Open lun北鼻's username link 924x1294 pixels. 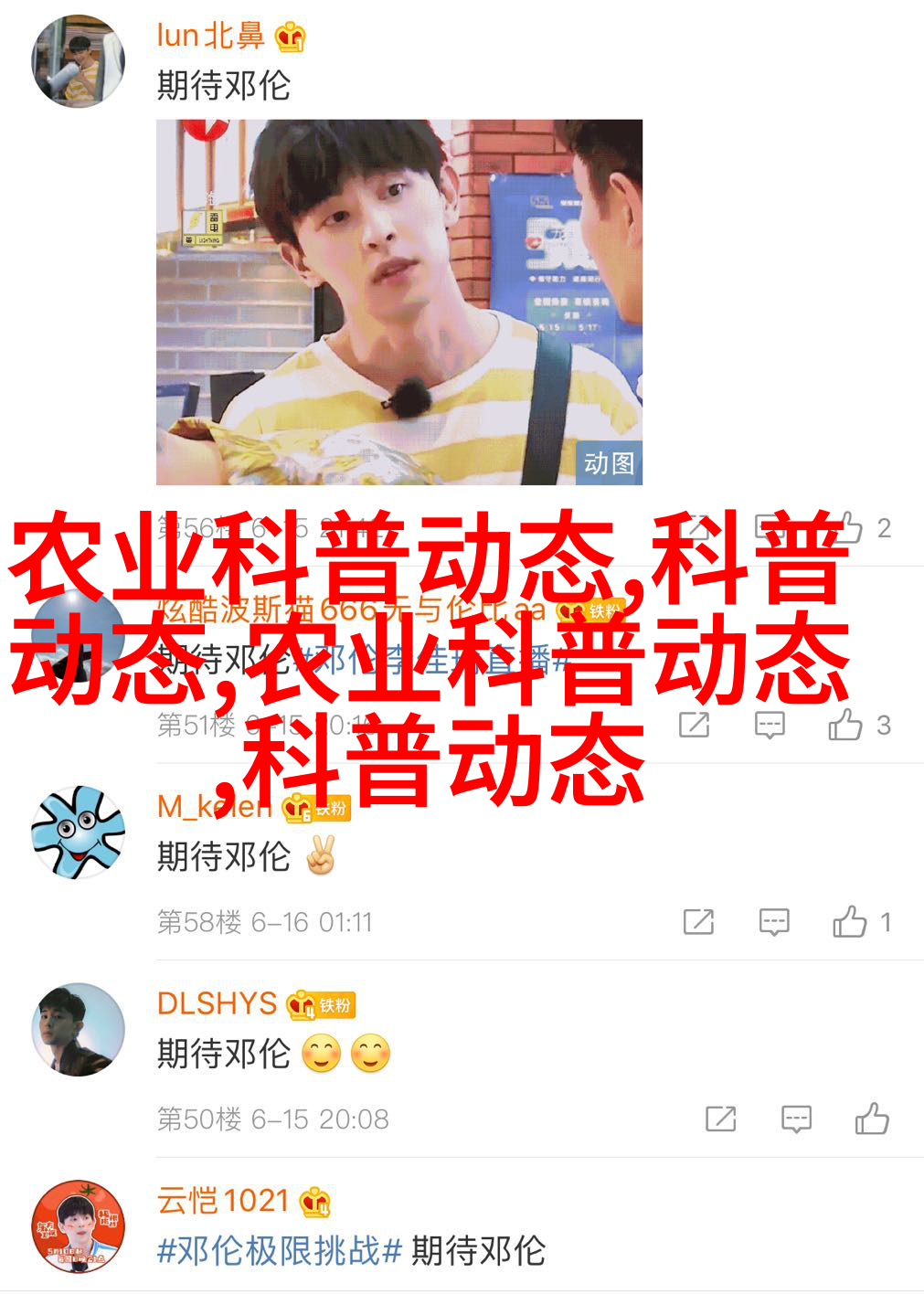point(210,36)
